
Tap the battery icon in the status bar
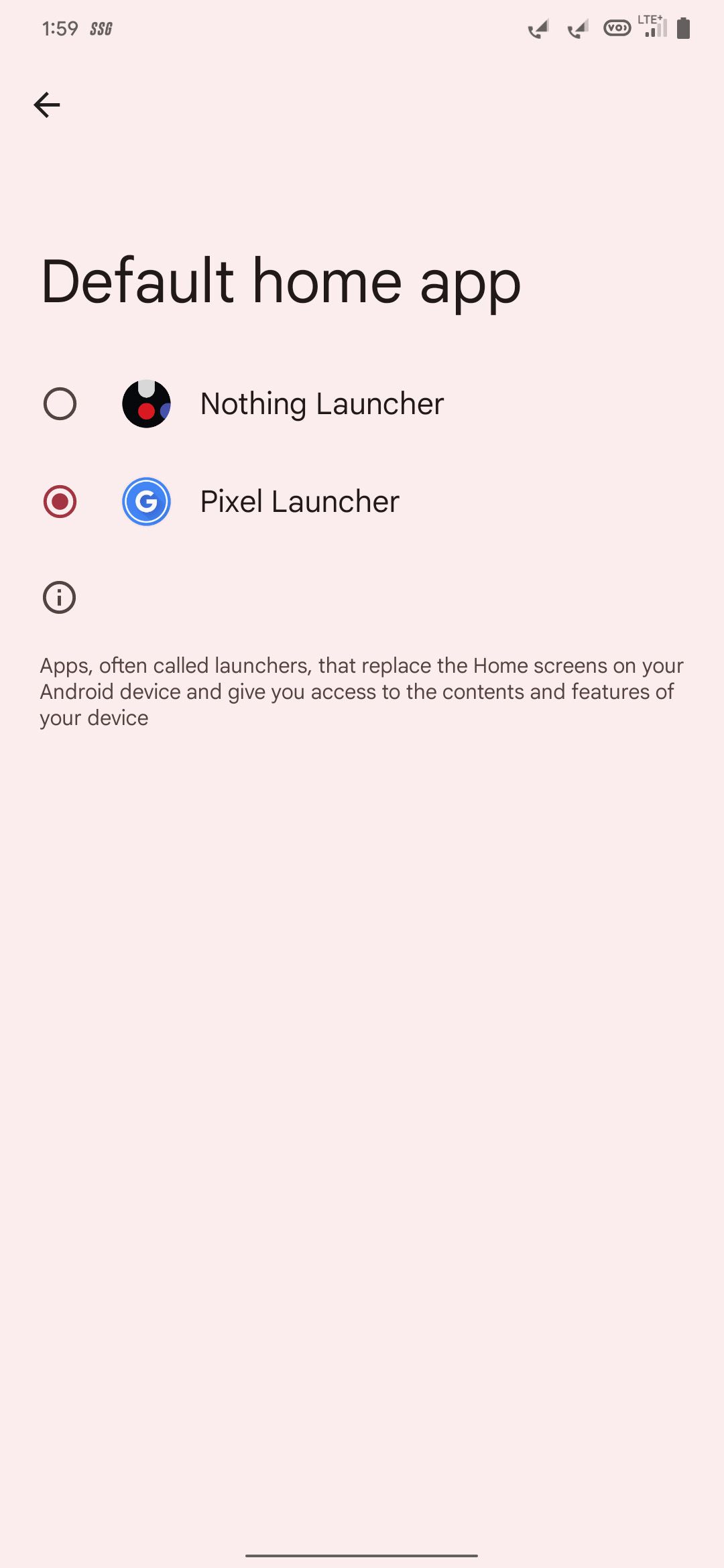point(683,27)
